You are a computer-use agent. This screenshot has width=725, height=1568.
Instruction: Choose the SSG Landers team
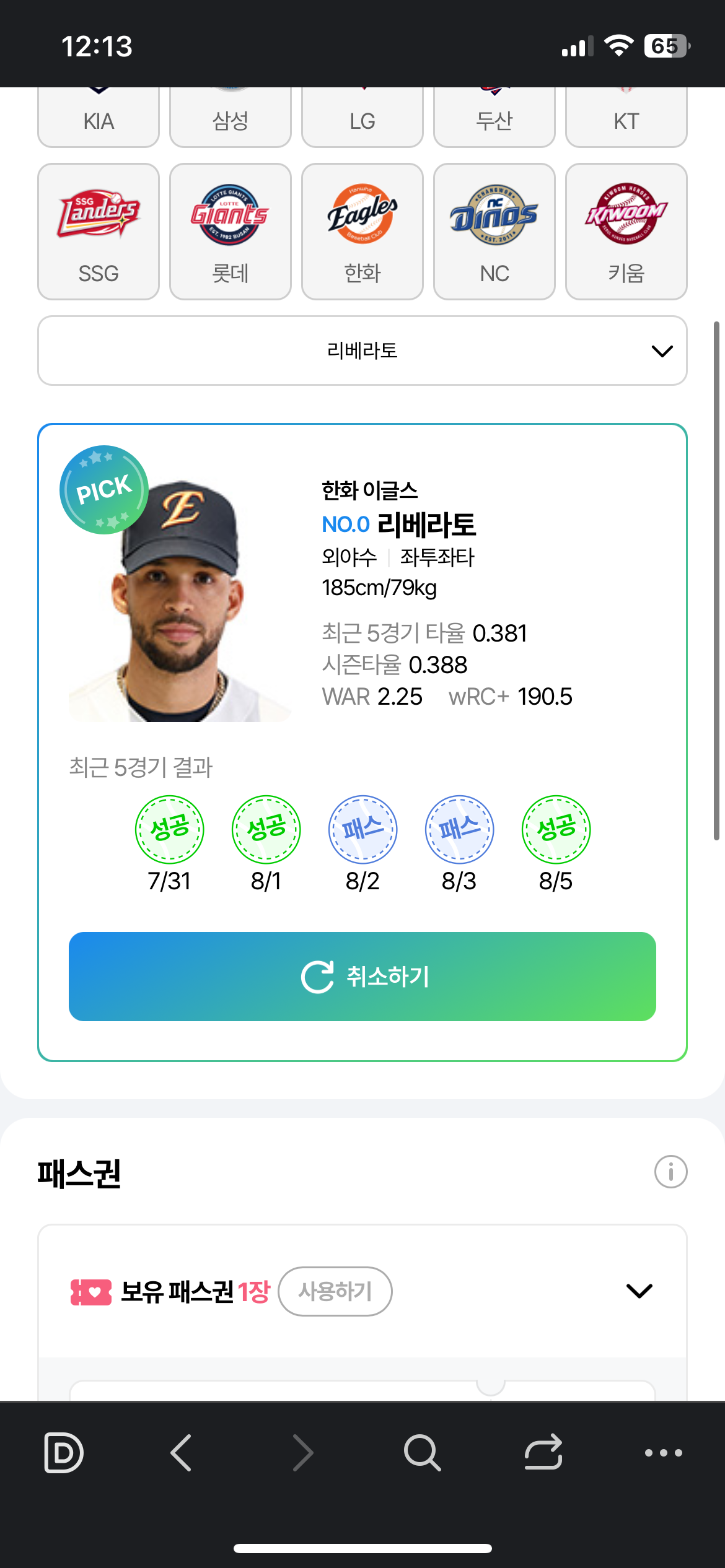point(99,232)
